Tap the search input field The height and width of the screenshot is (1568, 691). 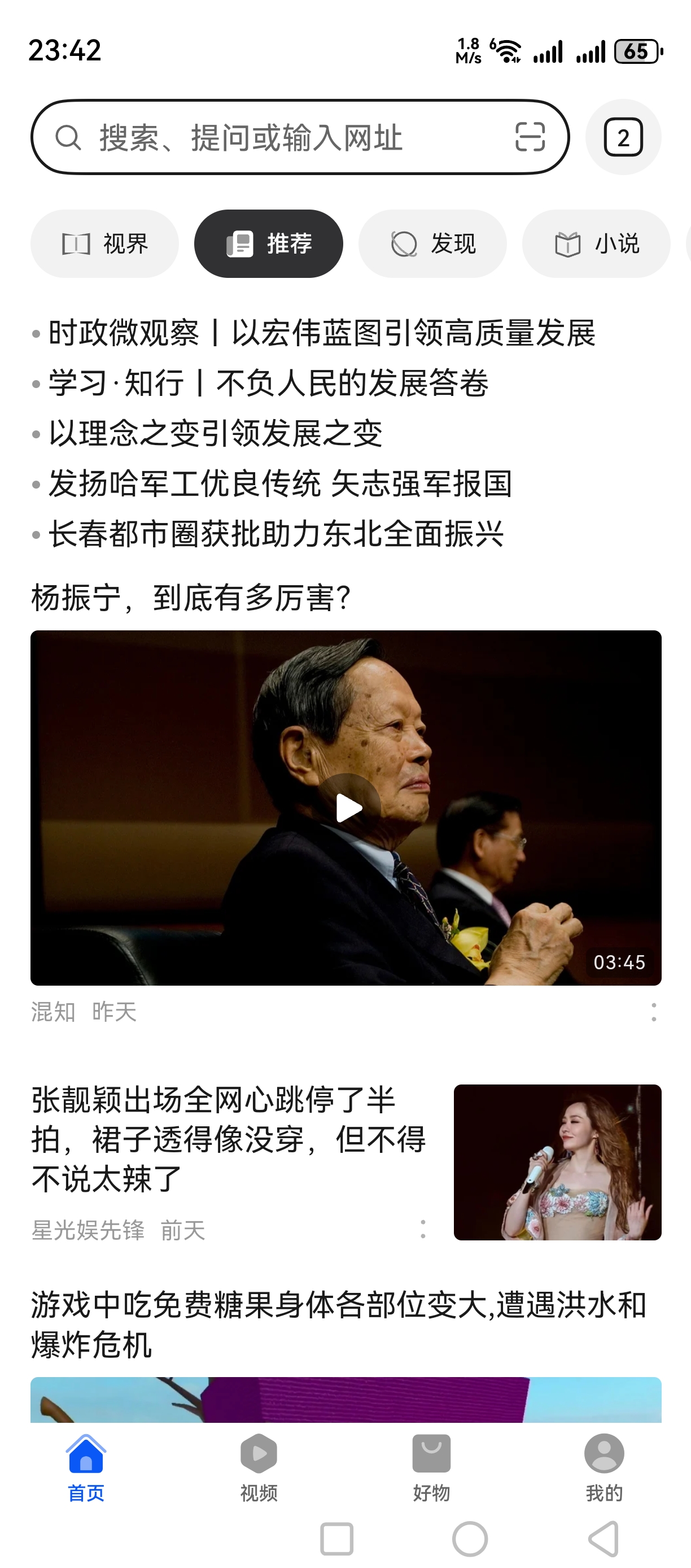pyautogui.click(x=274, y=138)
